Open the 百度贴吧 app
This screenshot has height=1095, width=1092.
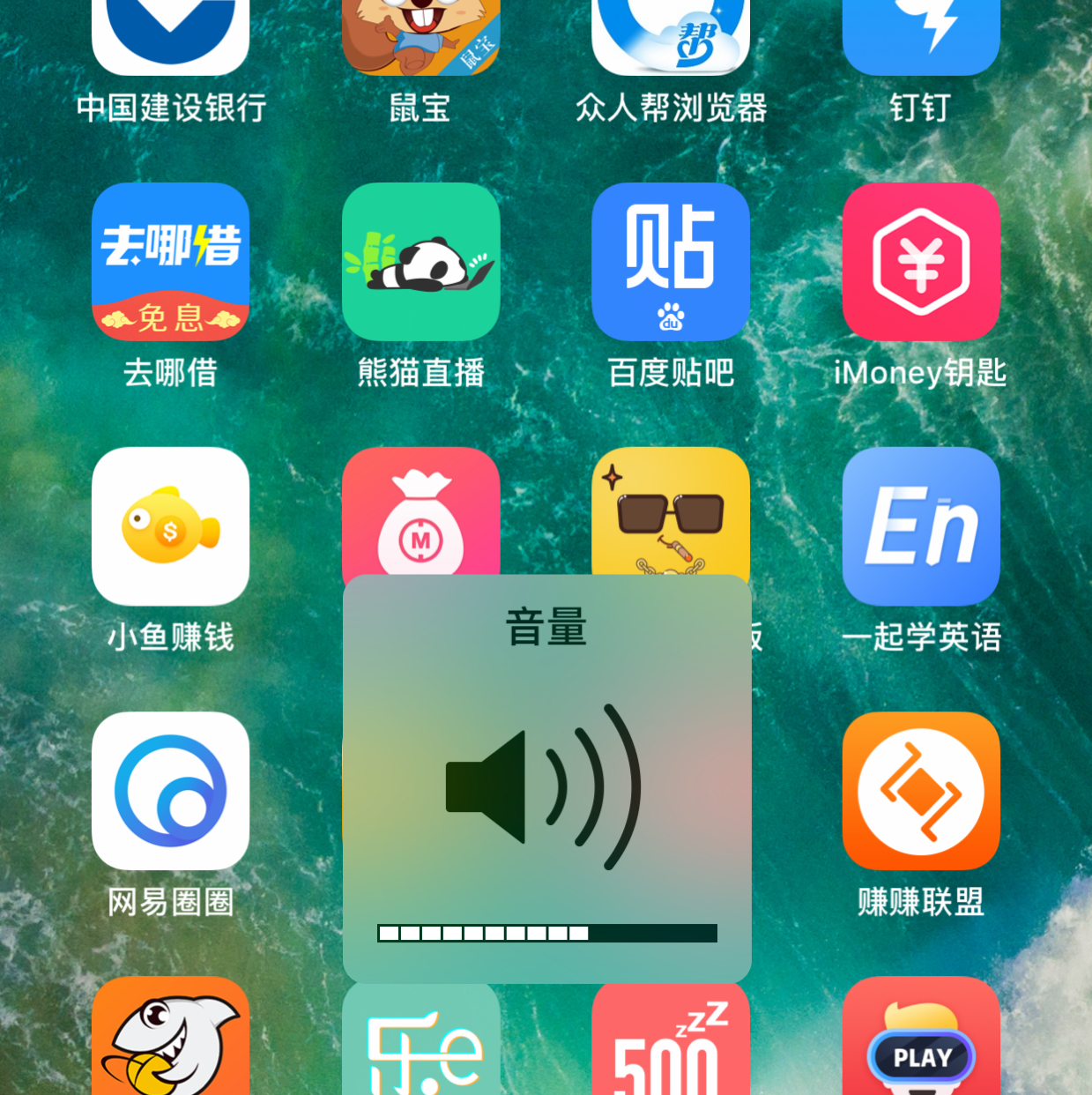(670, 262)
